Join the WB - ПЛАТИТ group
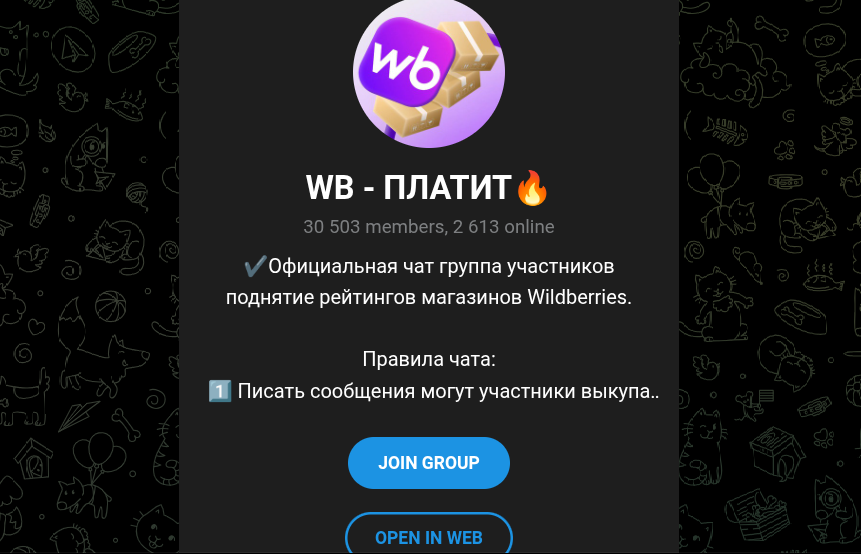The width and height of the screenshot is (861, 554). pyautogui.click(x=429, y=463)
